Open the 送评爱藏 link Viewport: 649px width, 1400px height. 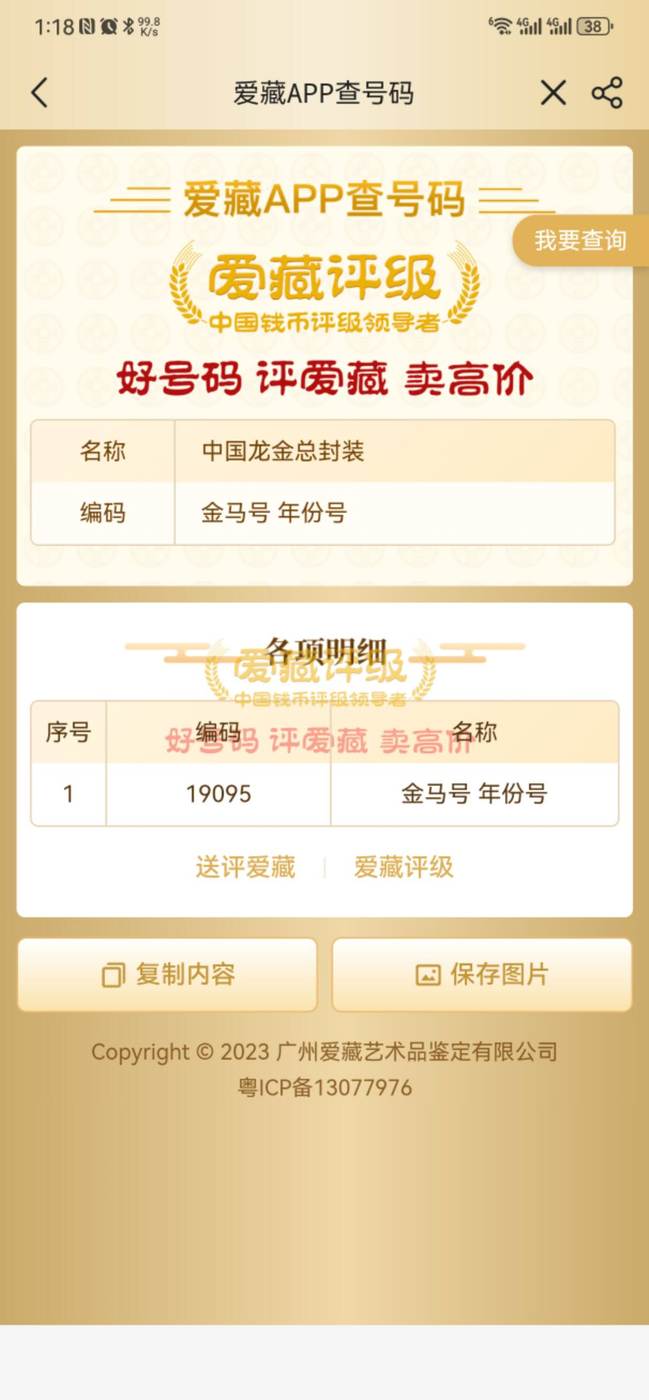point(245,867)
